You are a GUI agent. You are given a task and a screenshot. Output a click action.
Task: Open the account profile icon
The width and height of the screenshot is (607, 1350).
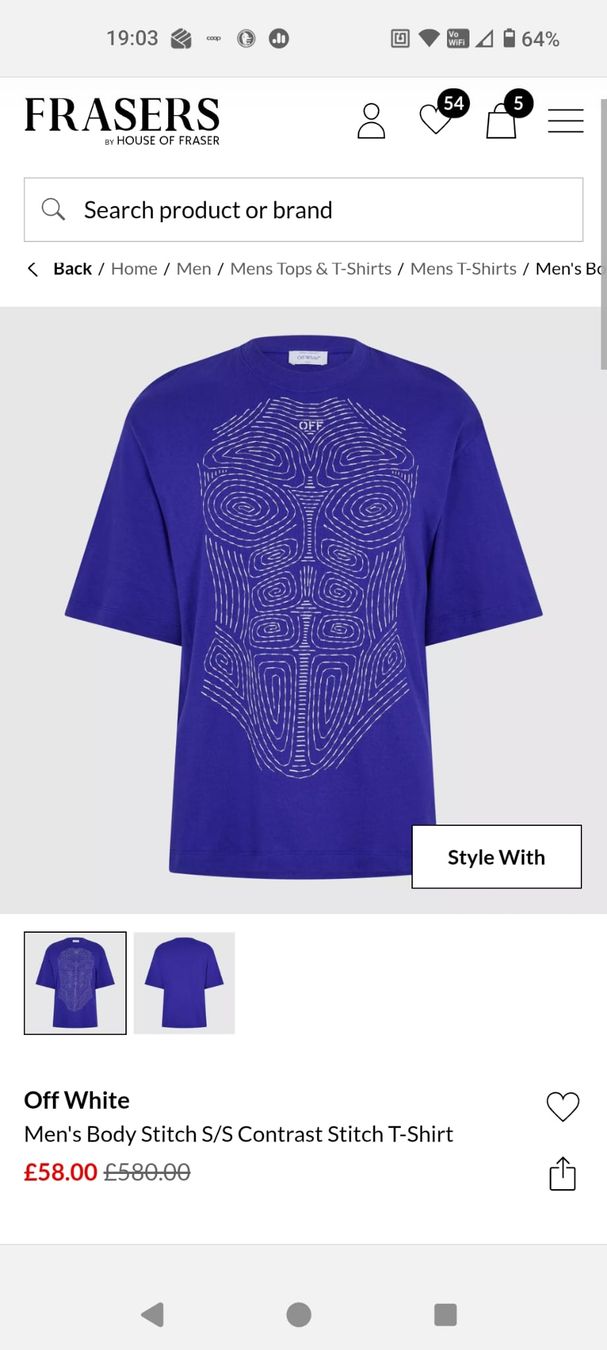click(x=371, y=120)
